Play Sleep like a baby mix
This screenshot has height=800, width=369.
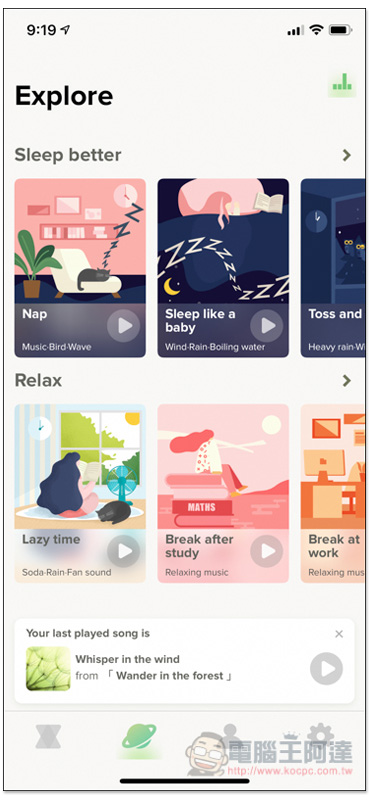click(x=266, y=326)
